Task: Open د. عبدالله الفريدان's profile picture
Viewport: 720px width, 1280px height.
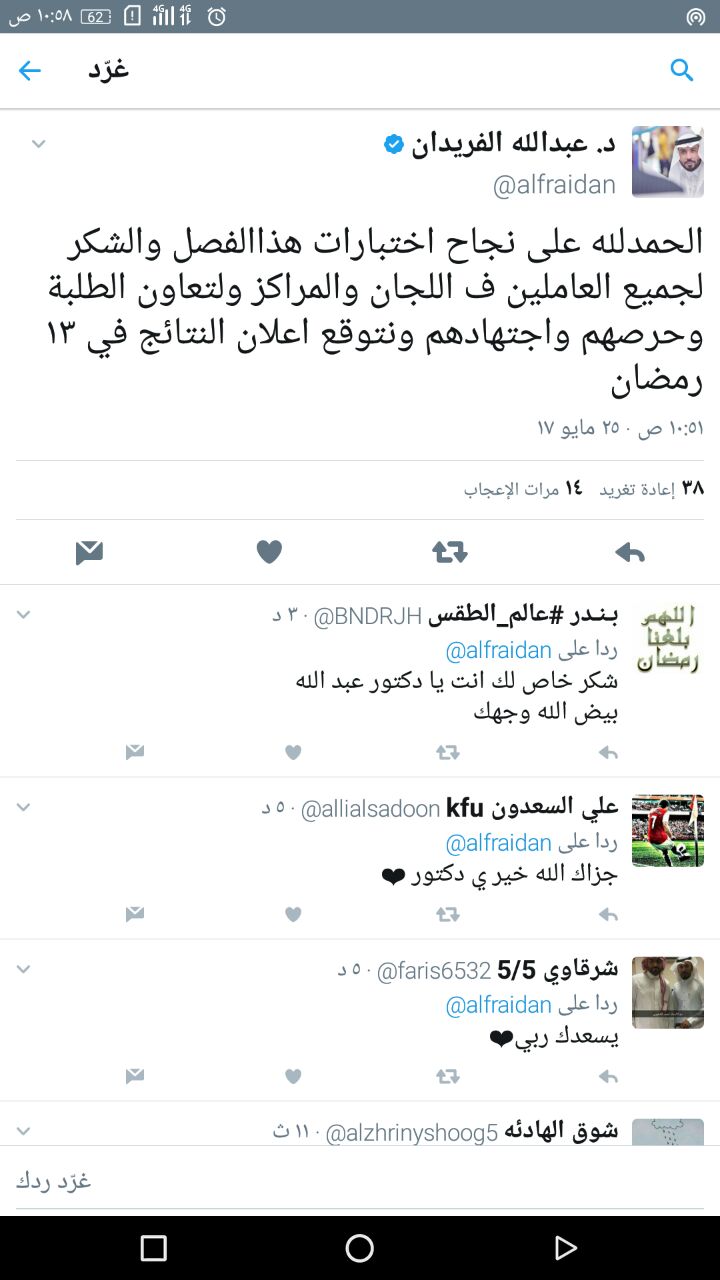Action: 668,162
